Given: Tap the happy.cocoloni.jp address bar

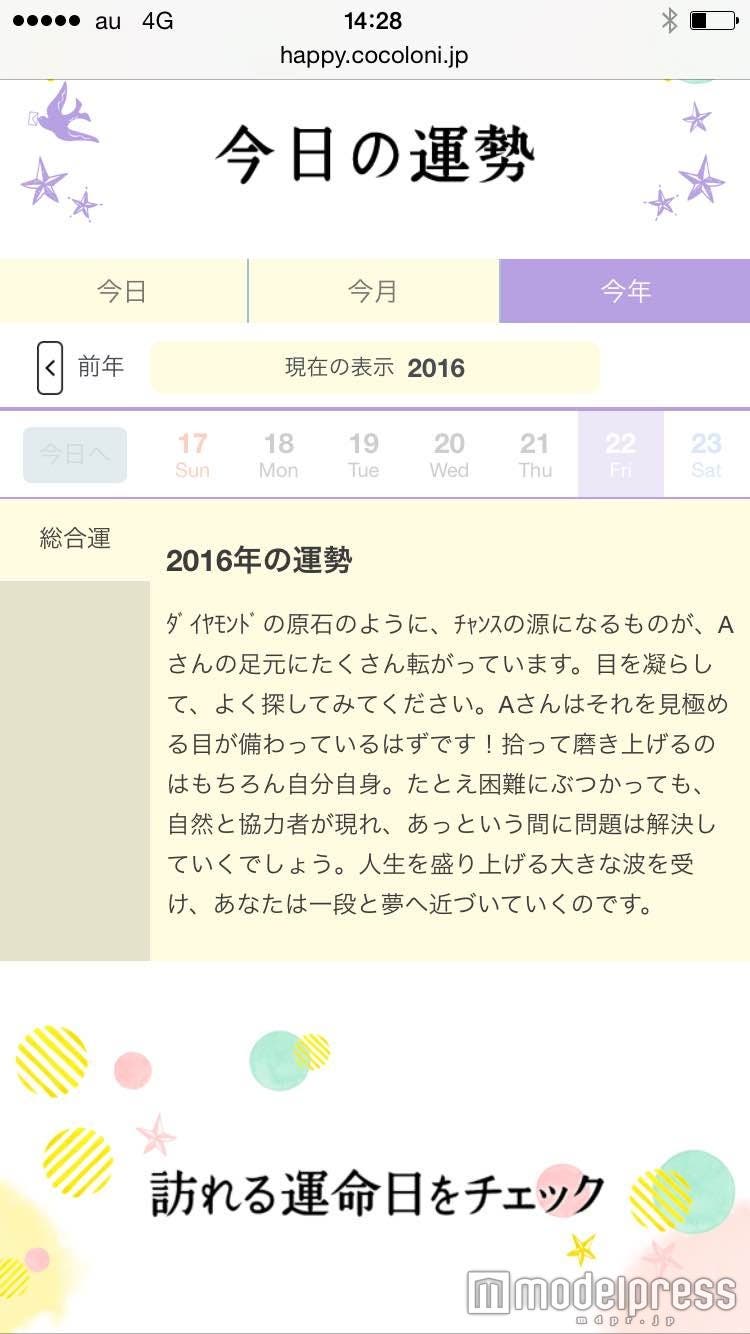Looking at the screenshot, I should 374,55.
